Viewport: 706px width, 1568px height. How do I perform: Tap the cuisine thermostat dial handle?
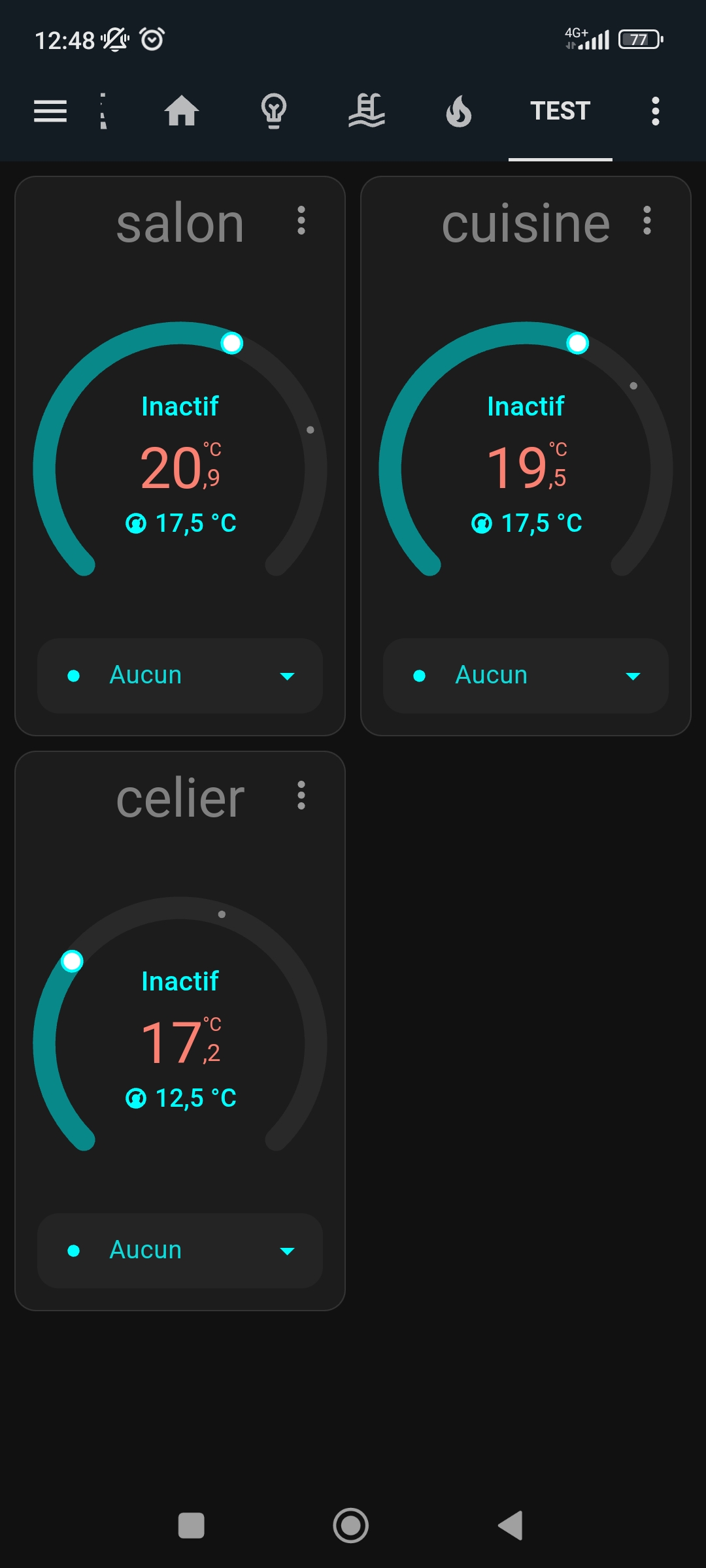point(577,343)
